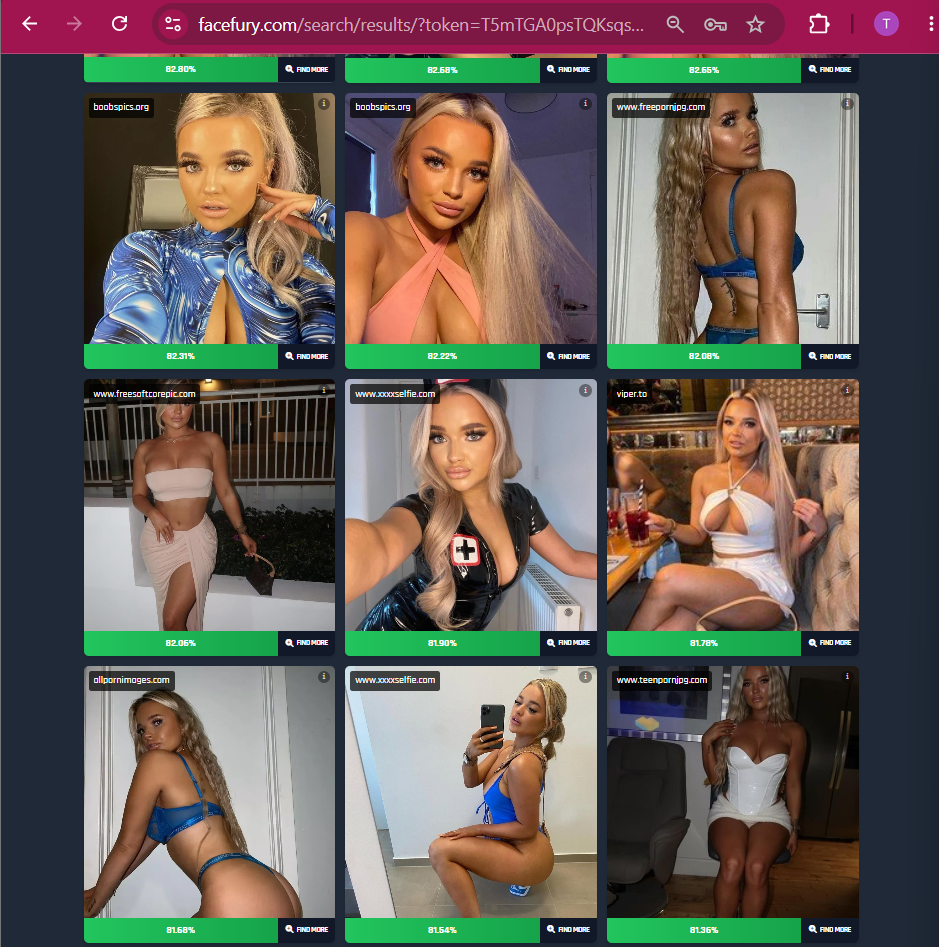Tap Find More for the 82.08% result
Screen dimensions: 939x947
[x=830, y=356]
